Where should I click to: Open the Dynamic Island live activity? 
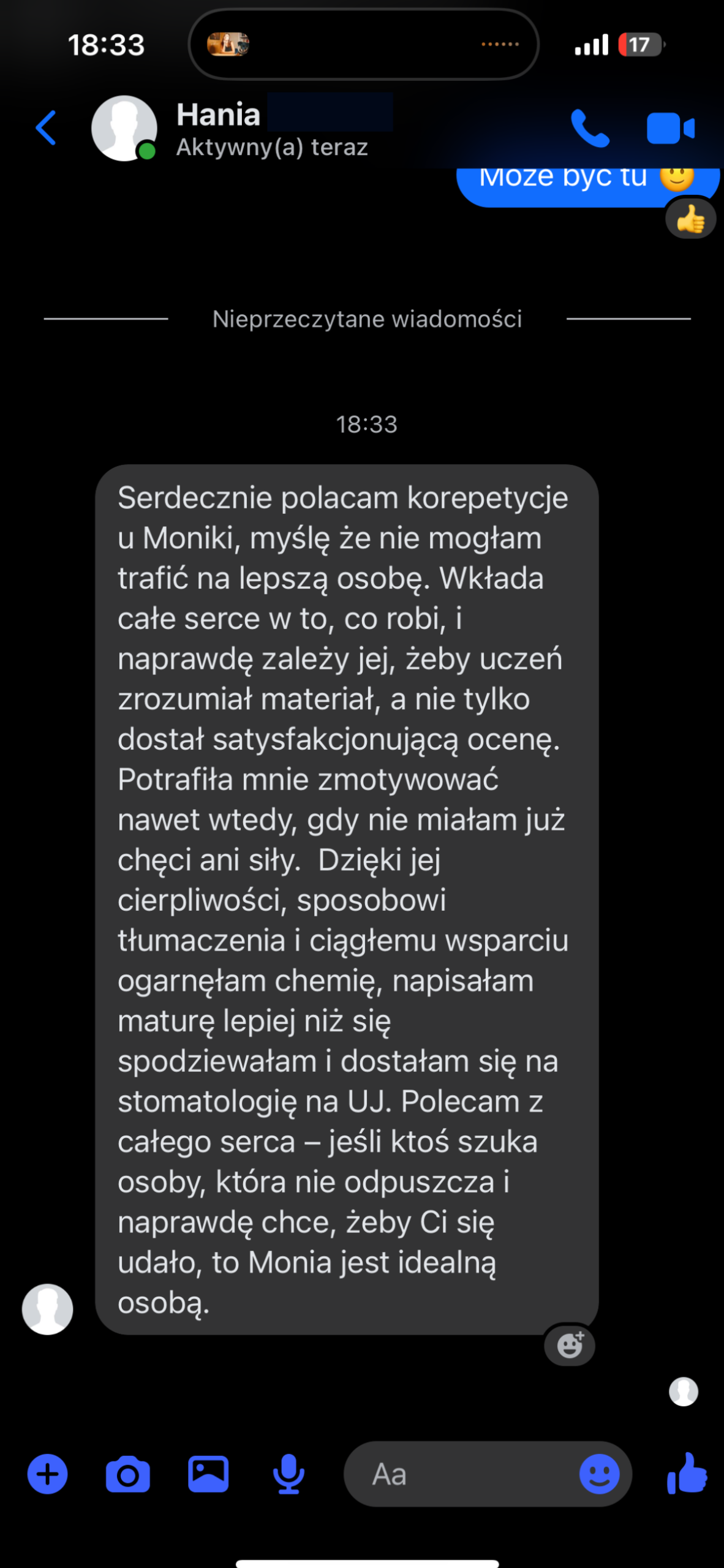pos(363,44)
